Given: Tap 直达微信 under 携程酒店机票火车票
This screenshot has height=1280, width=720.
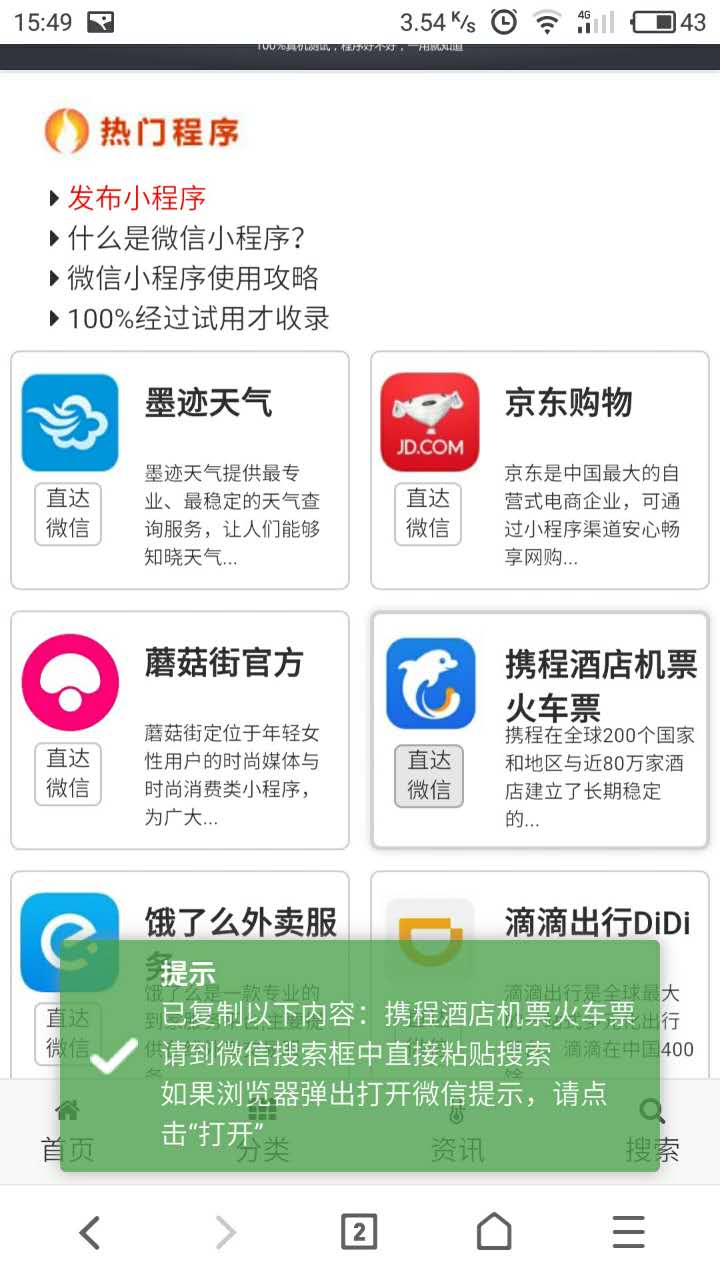Looking at the screenshot, I should (428, 775).
